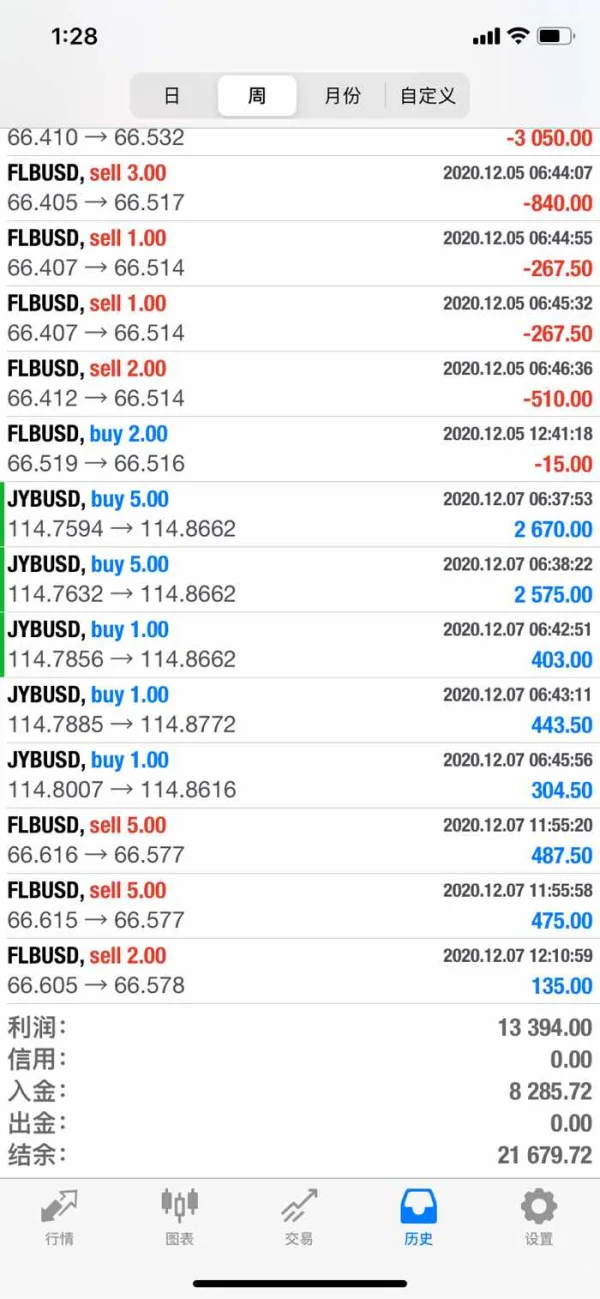This screenshot has height=1299, width=600.
Task: Select the 周 period segment
Action: click(257, 96)
